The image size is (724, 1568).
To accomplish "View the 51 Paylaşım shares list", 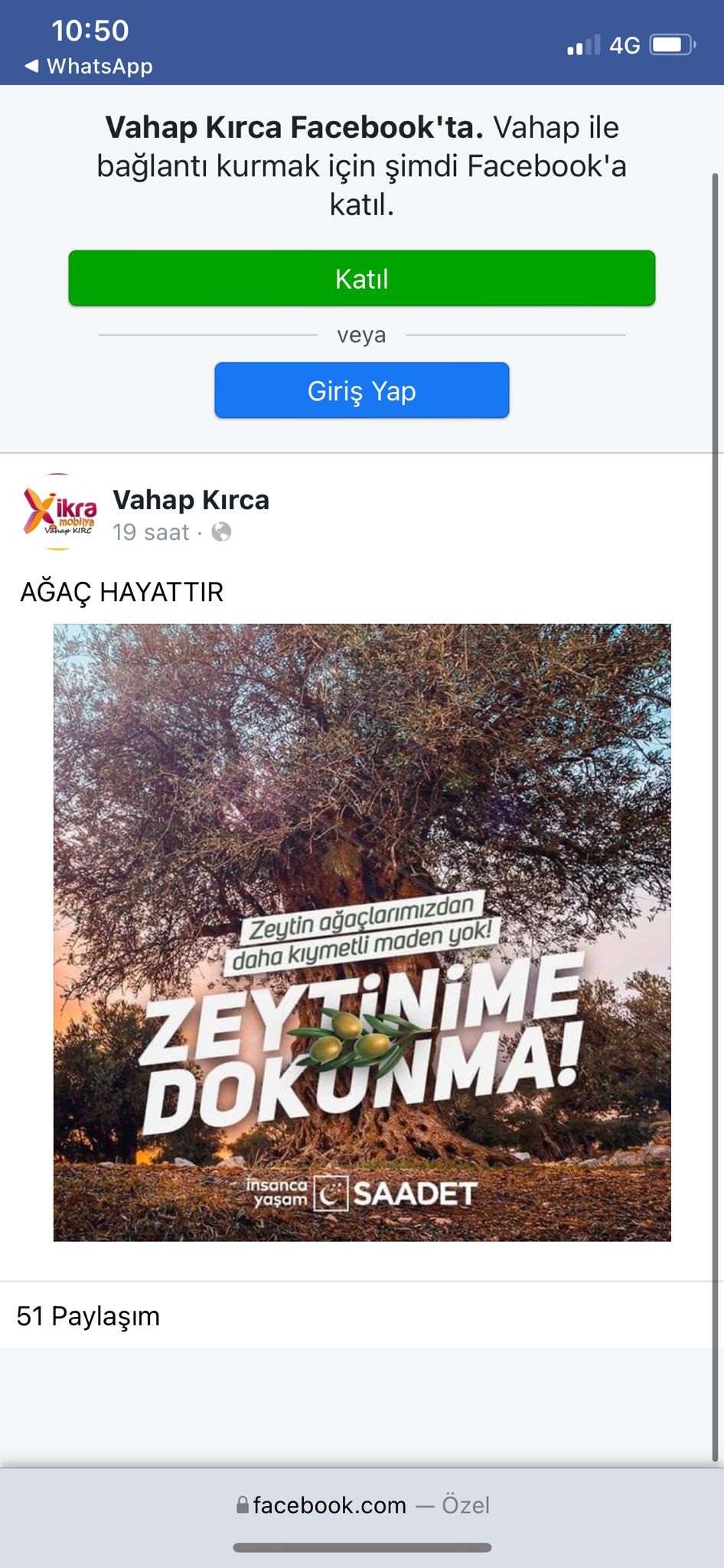I will (88, 1316).
